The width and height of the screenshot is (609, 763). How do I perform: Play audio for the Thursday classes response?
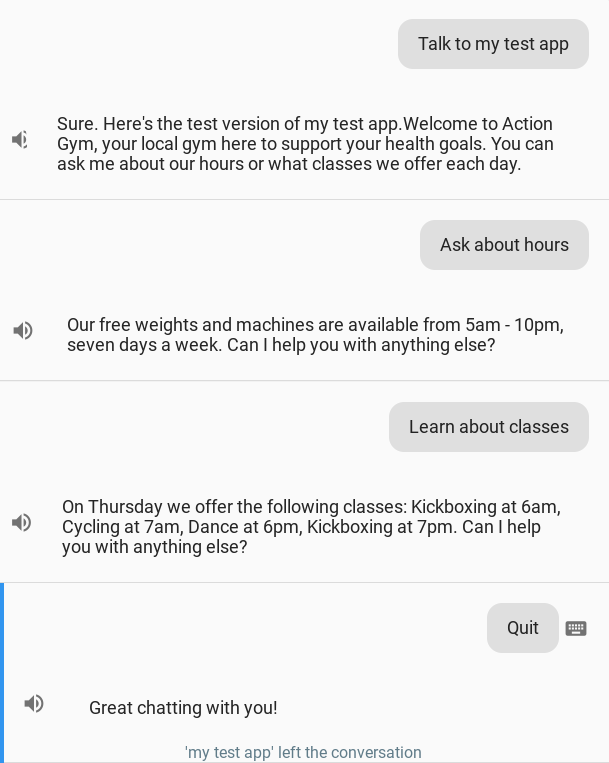22,523
